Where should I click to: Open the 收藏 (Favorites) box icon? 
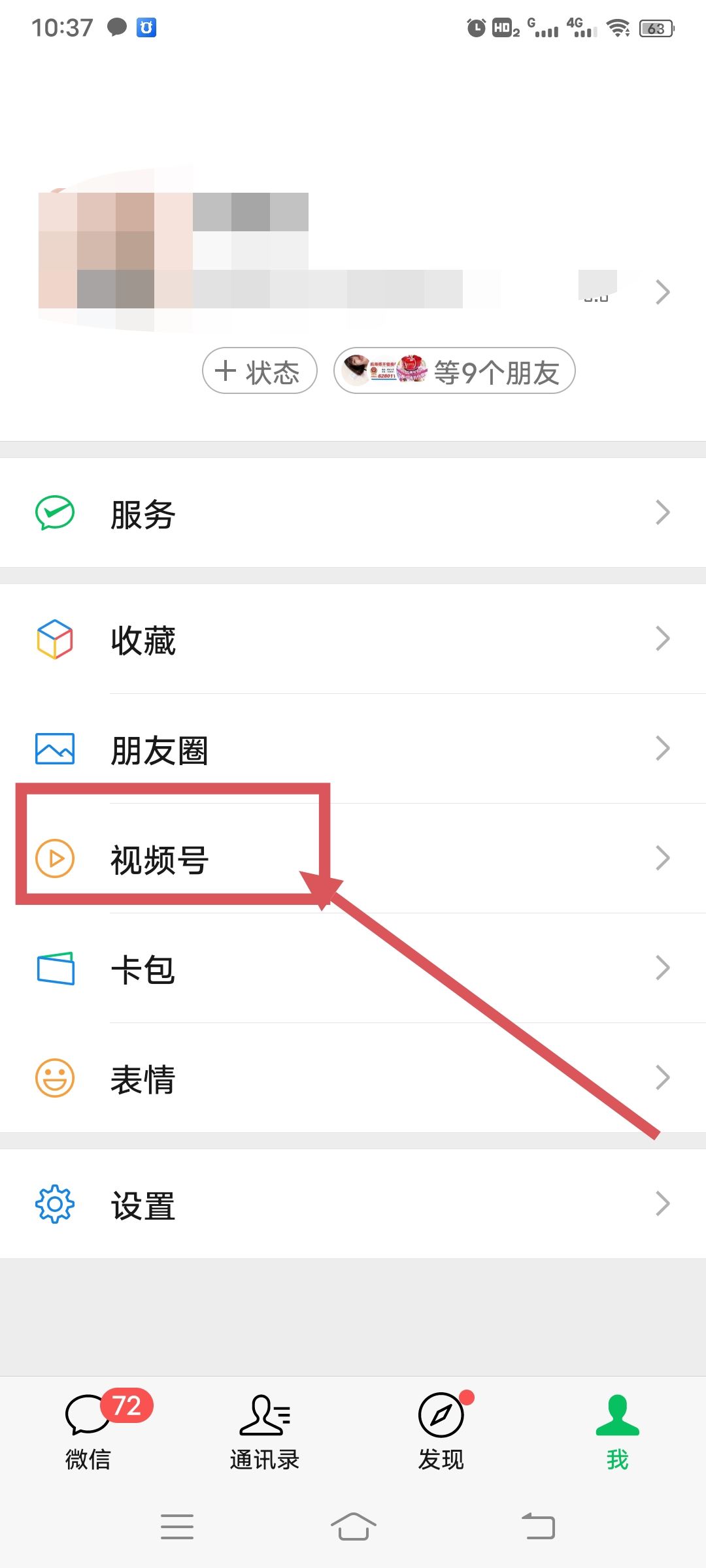click(55, 638)
